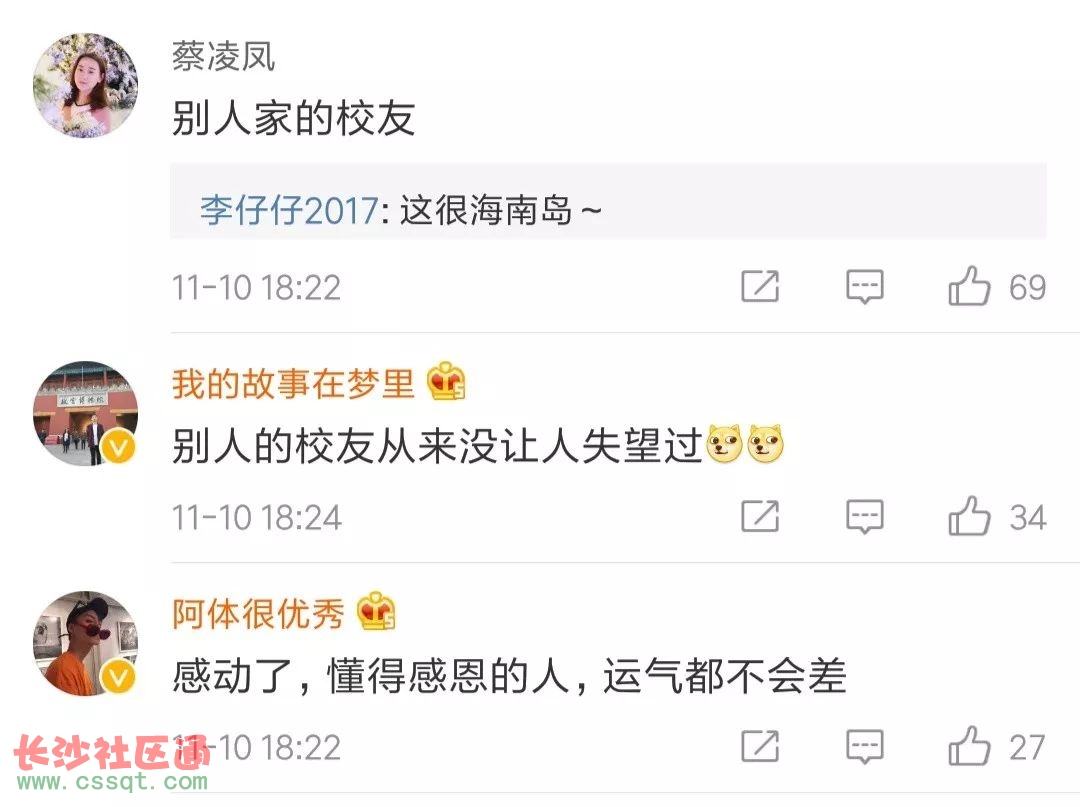The height and width of the screenshot is (807, 1080).
Task: Repost 蔡凌凤's comment
Action: 760,287
